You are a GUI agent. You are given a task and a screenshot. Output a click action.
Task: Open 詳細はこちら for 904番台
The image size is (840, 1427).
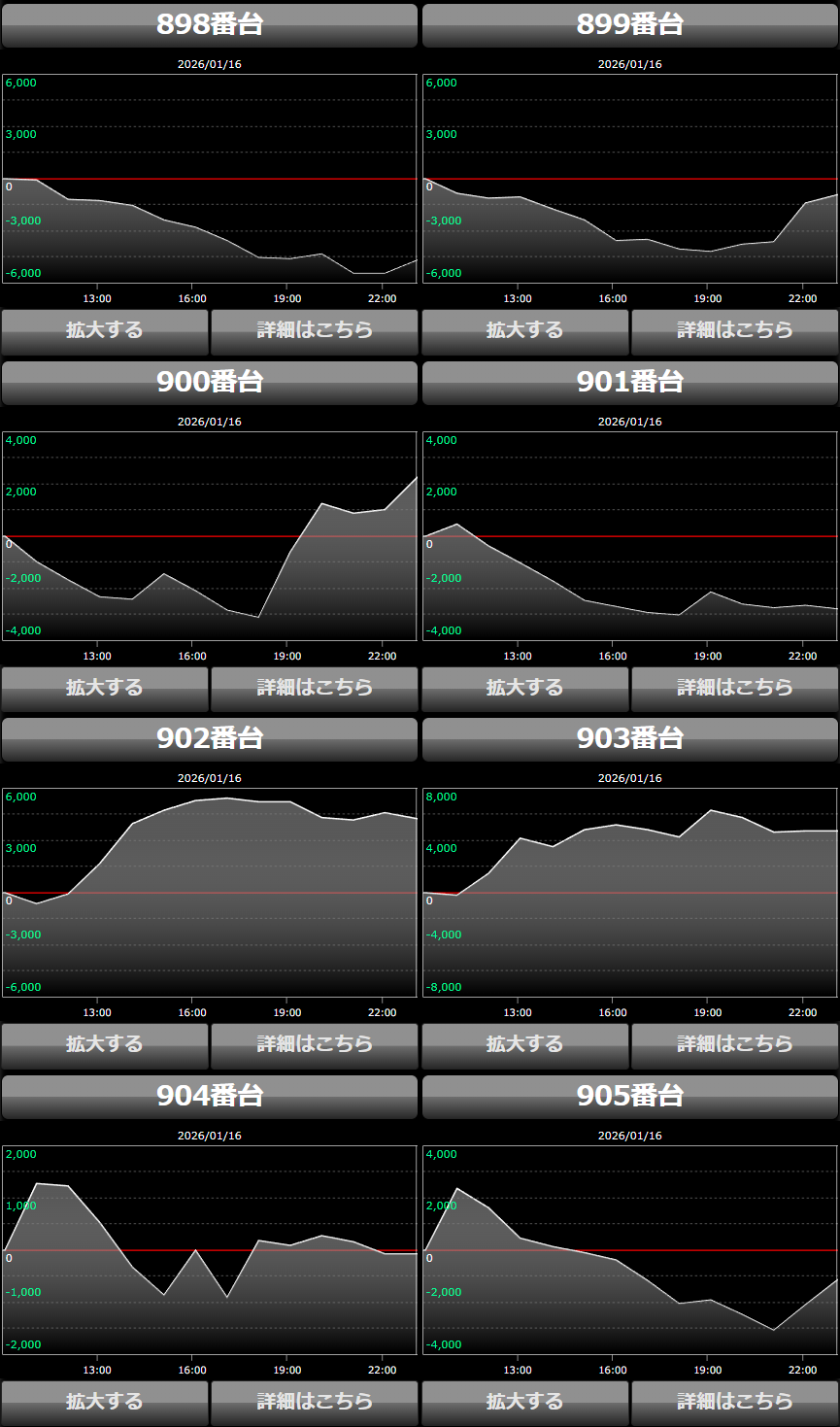click(x=315, y=1403)
